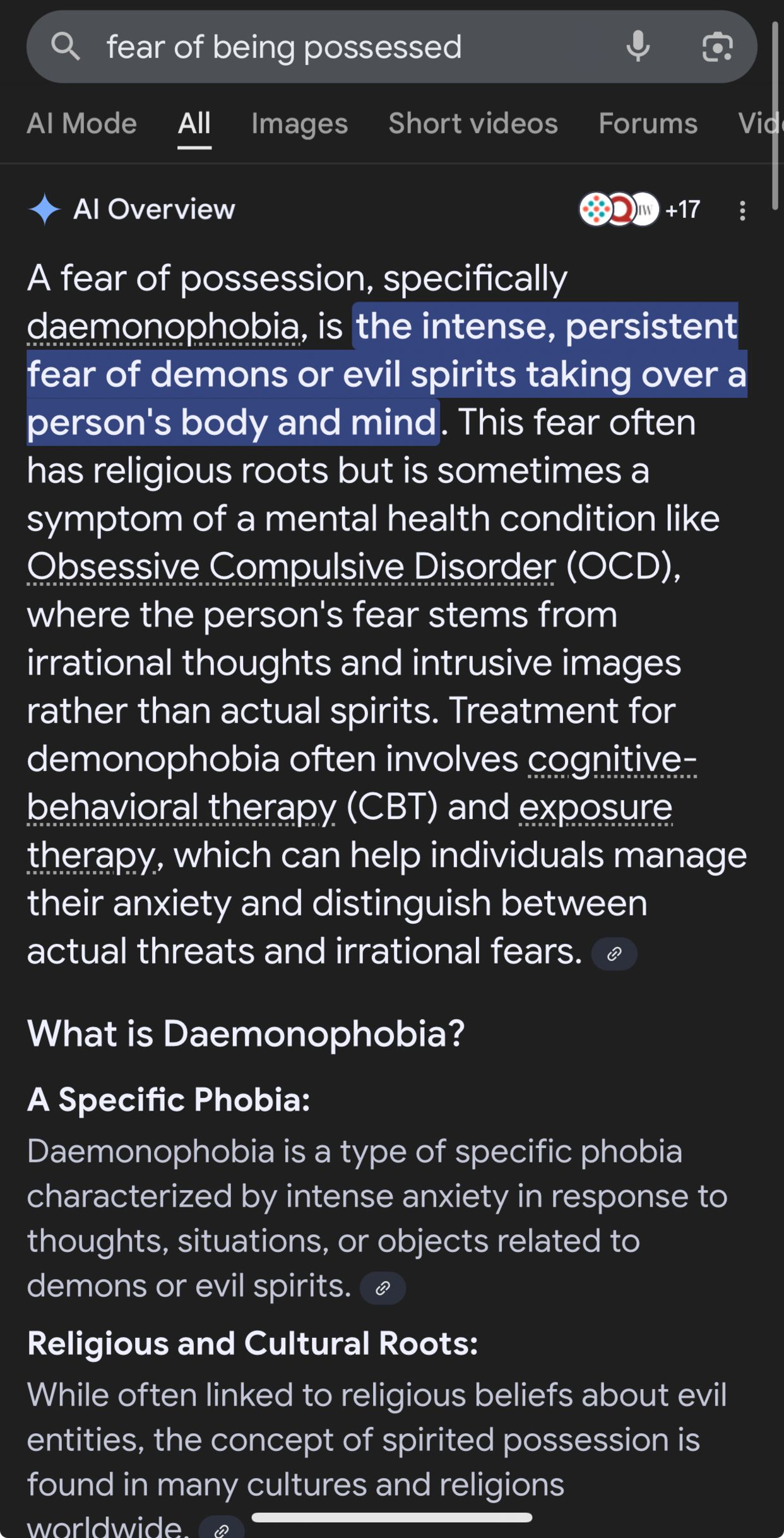The image size is (784, 1538).
Task: Open the exposure therapy link
Action: [x=595, y=807]
